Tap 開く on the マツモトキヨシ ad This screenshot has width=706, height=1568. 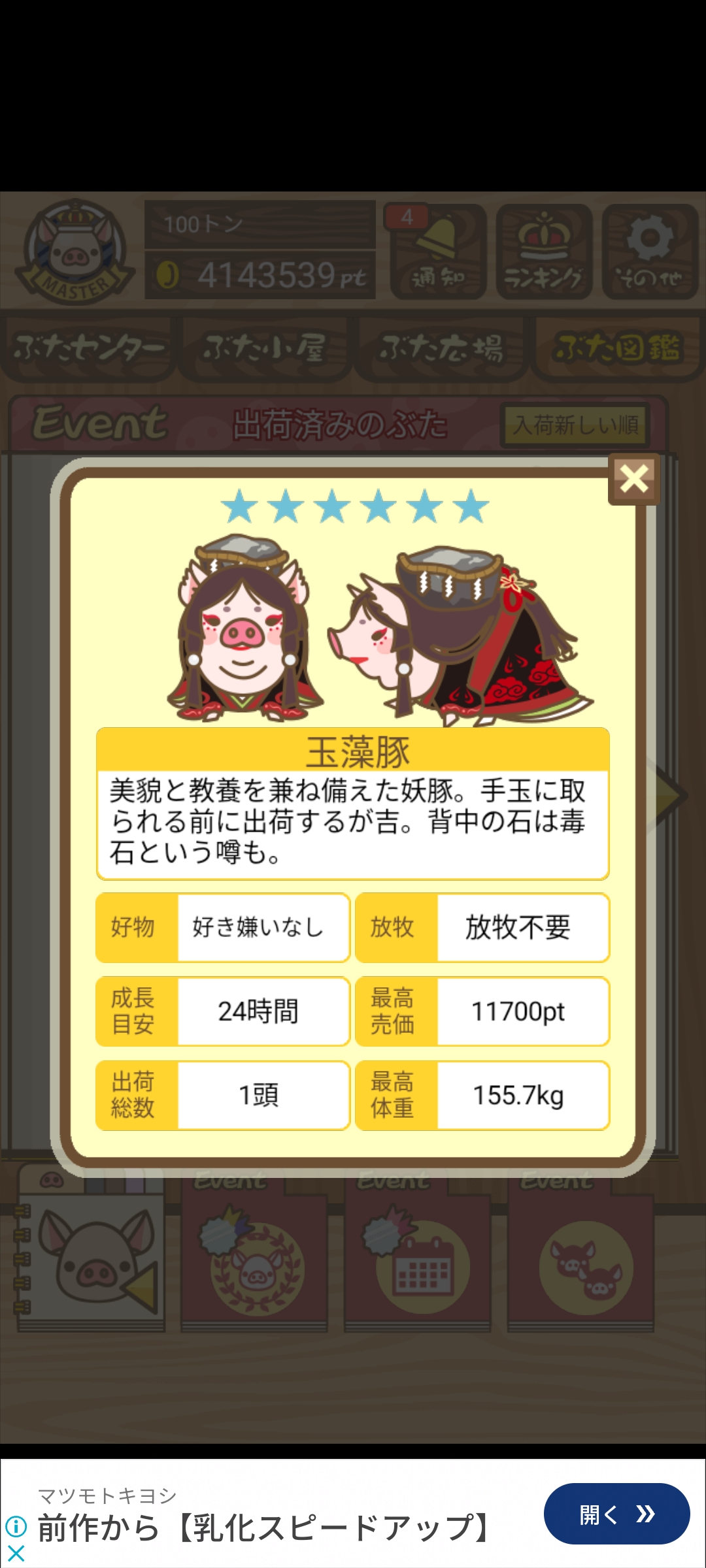pos(616,1514)
